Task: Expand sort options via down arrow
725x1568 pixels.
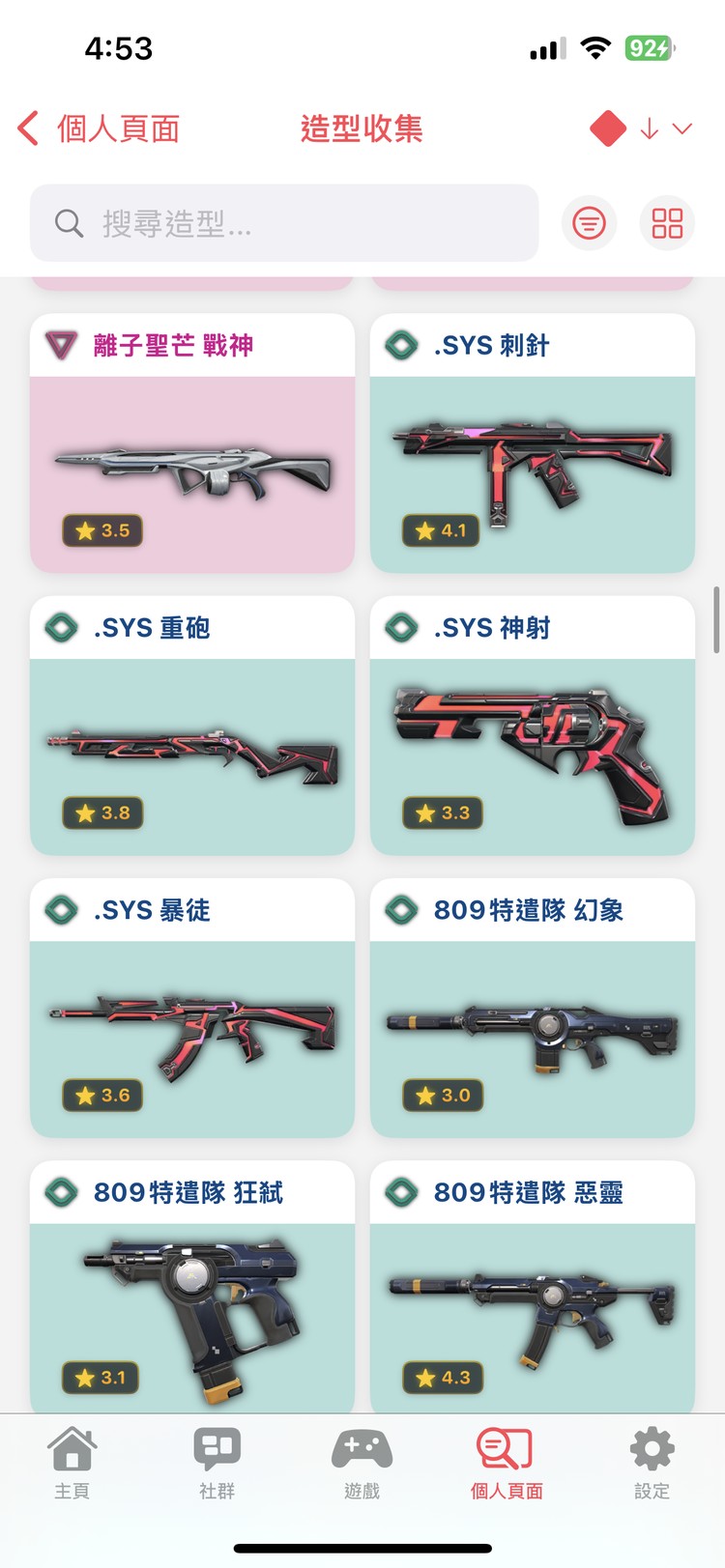Action: pos(648,128)
